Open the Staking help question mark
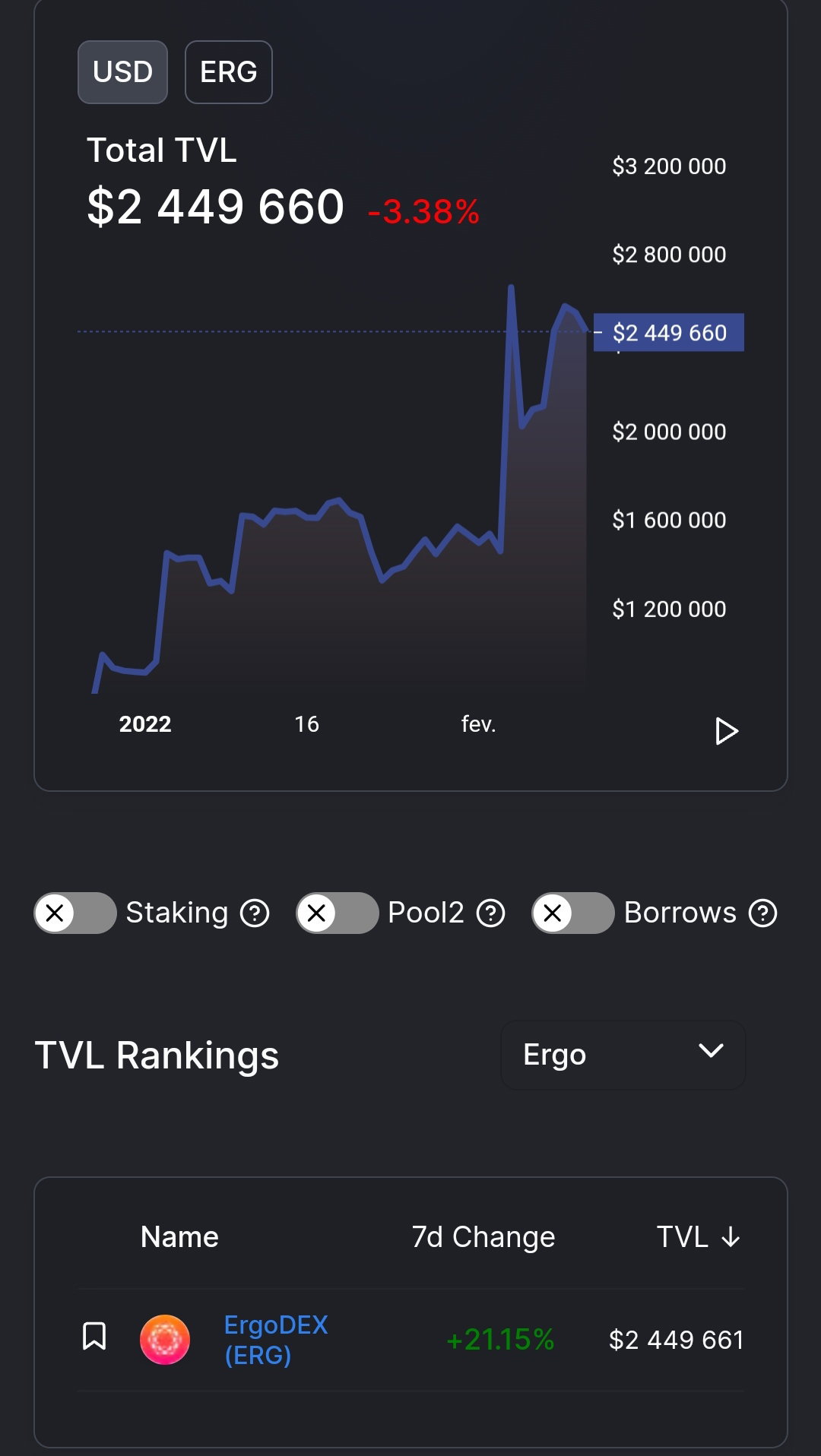Viewport: 821px width, 1456px height. click(255, 913)
